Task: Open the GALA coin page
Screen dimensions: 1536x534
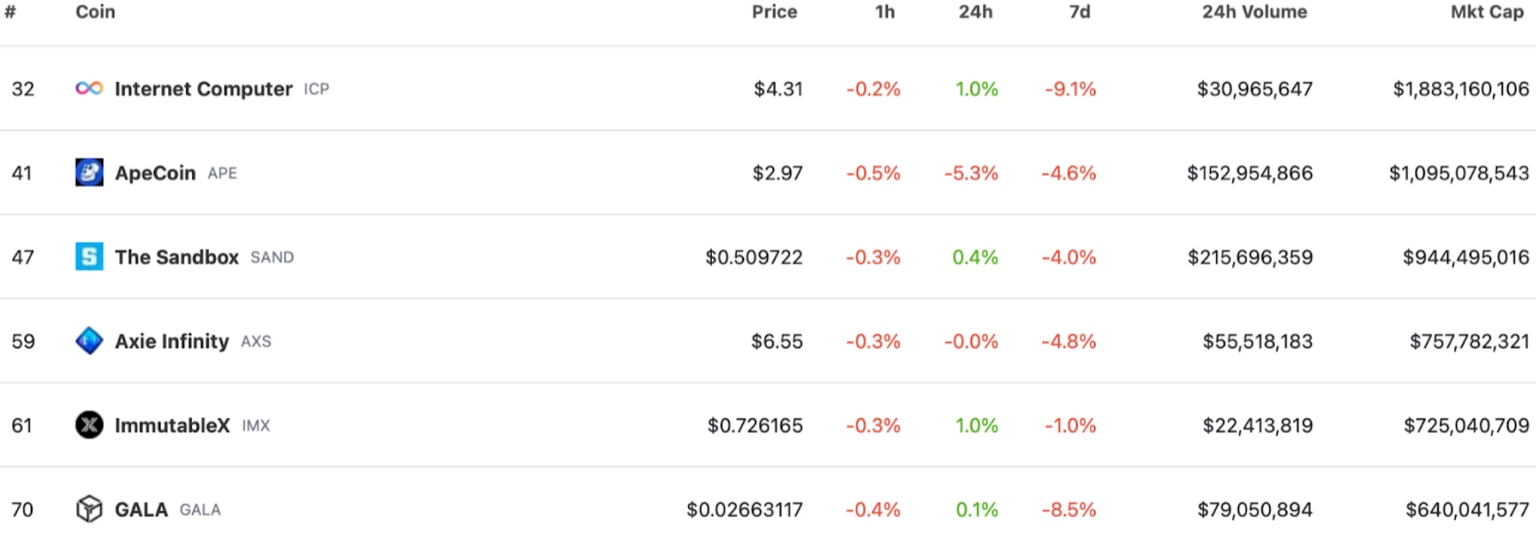Action: click(x=141, y=509)
